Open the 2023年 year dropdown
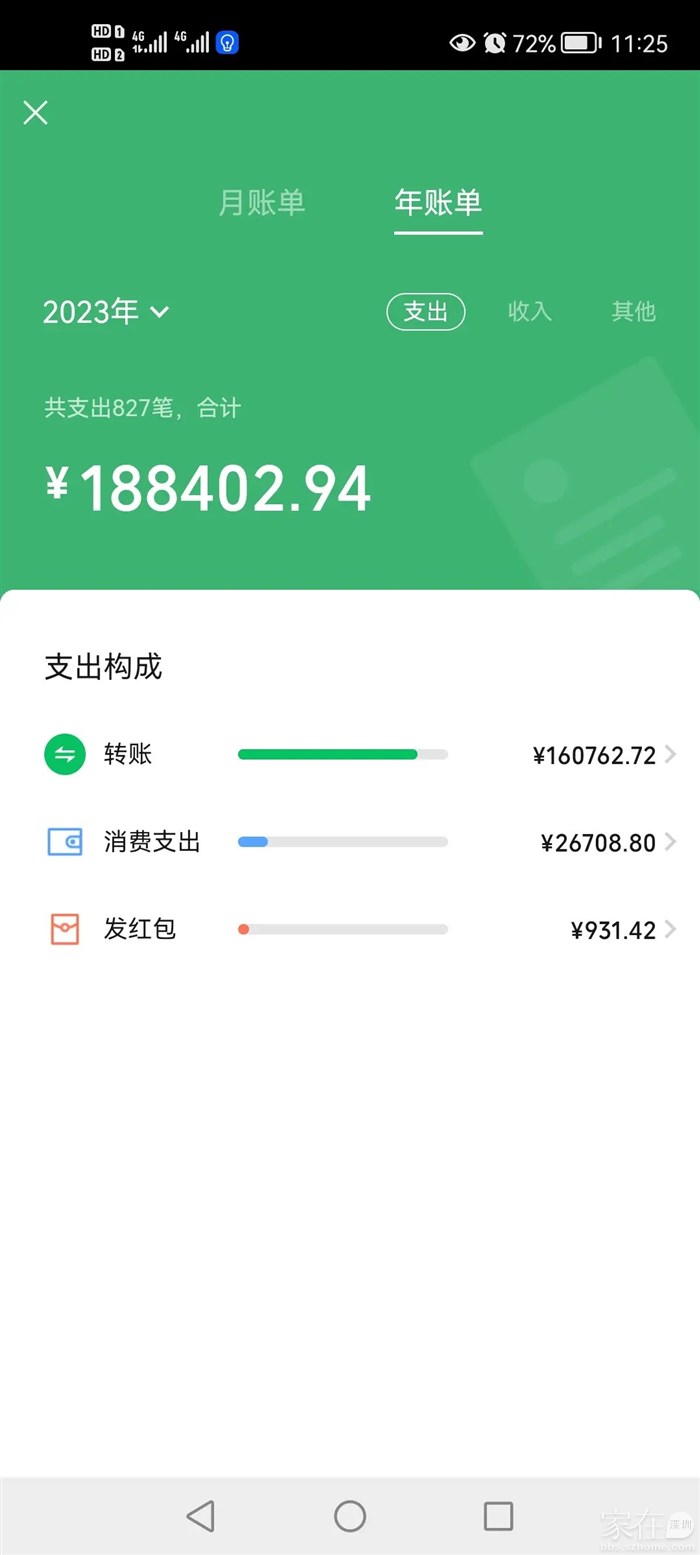Viewport: 700px width, 1555px height. tap(106, 312)
